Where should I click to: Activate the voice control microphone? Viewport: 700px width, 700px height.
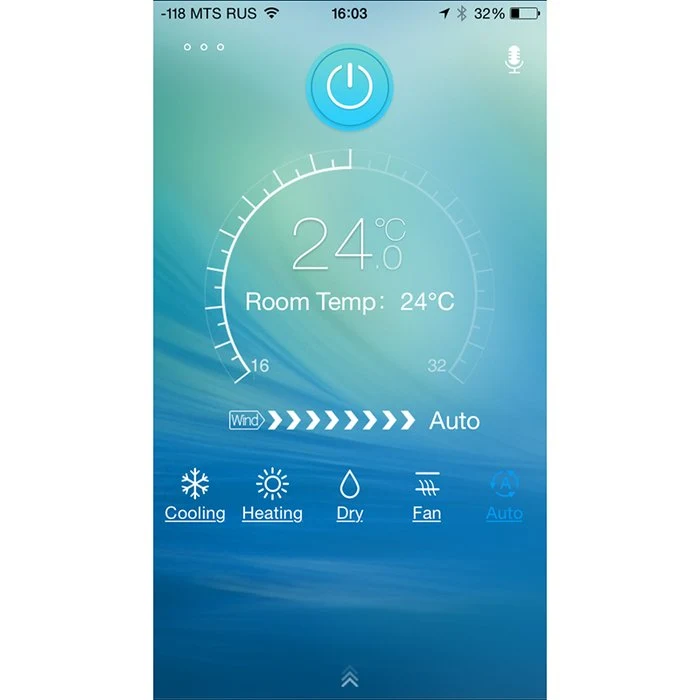[514, 59]
